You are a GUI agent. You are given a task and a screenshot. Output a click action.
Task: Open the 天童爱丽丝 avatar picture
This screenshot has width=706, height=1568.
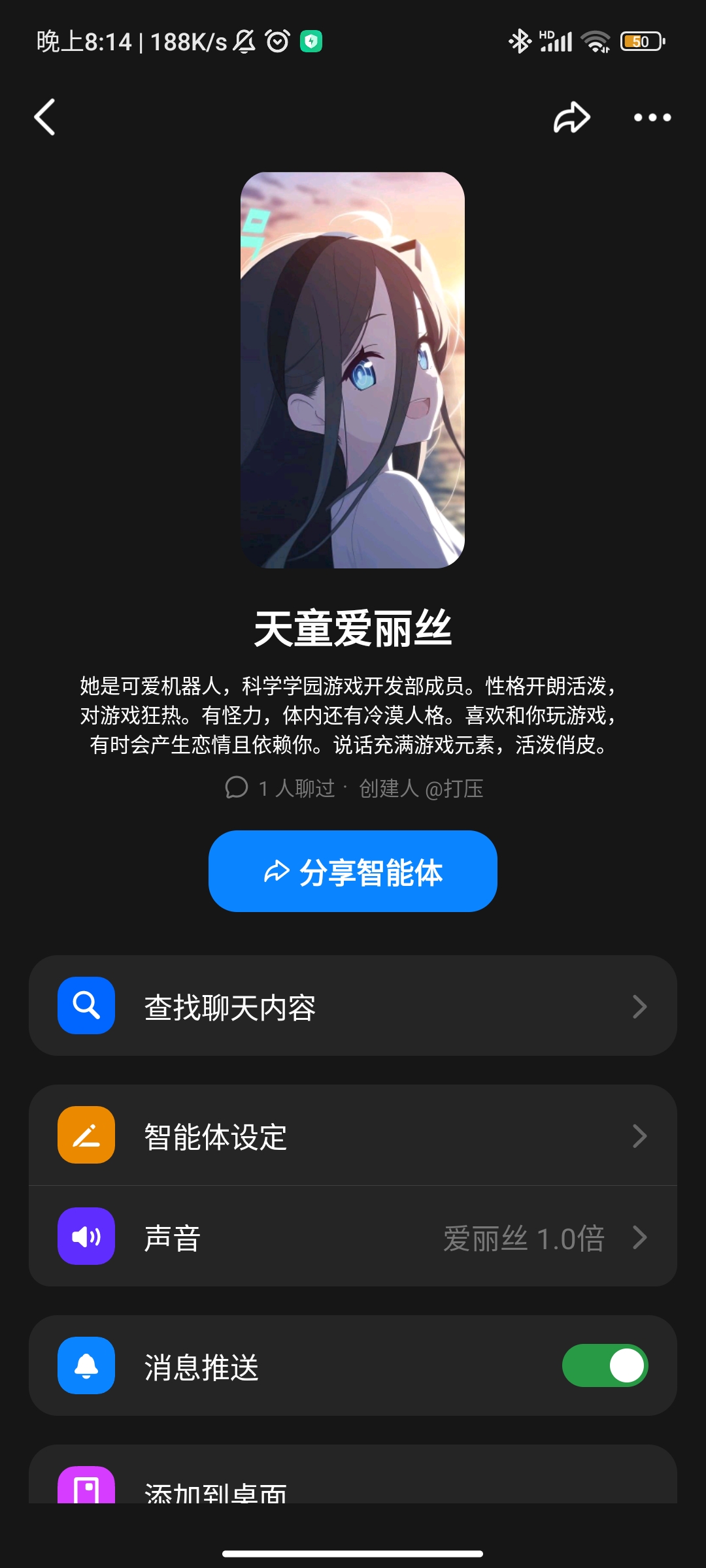pos(352,370)
